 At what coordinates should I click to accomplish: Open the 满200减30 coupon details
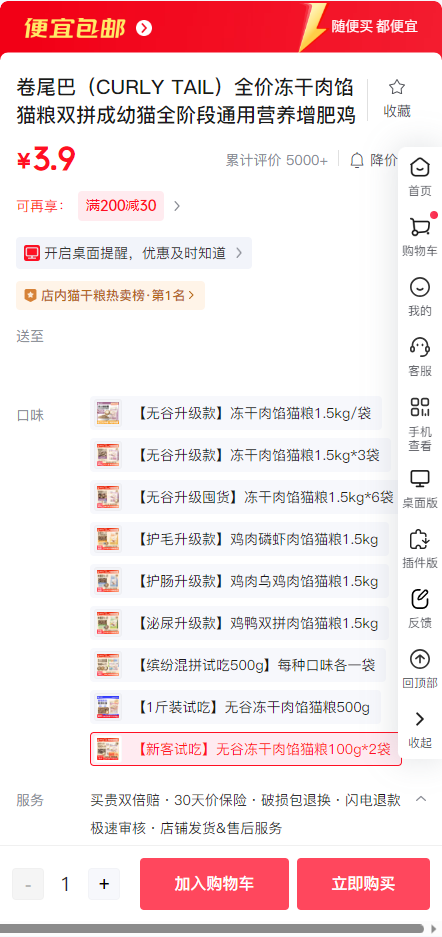pos(121,206)
